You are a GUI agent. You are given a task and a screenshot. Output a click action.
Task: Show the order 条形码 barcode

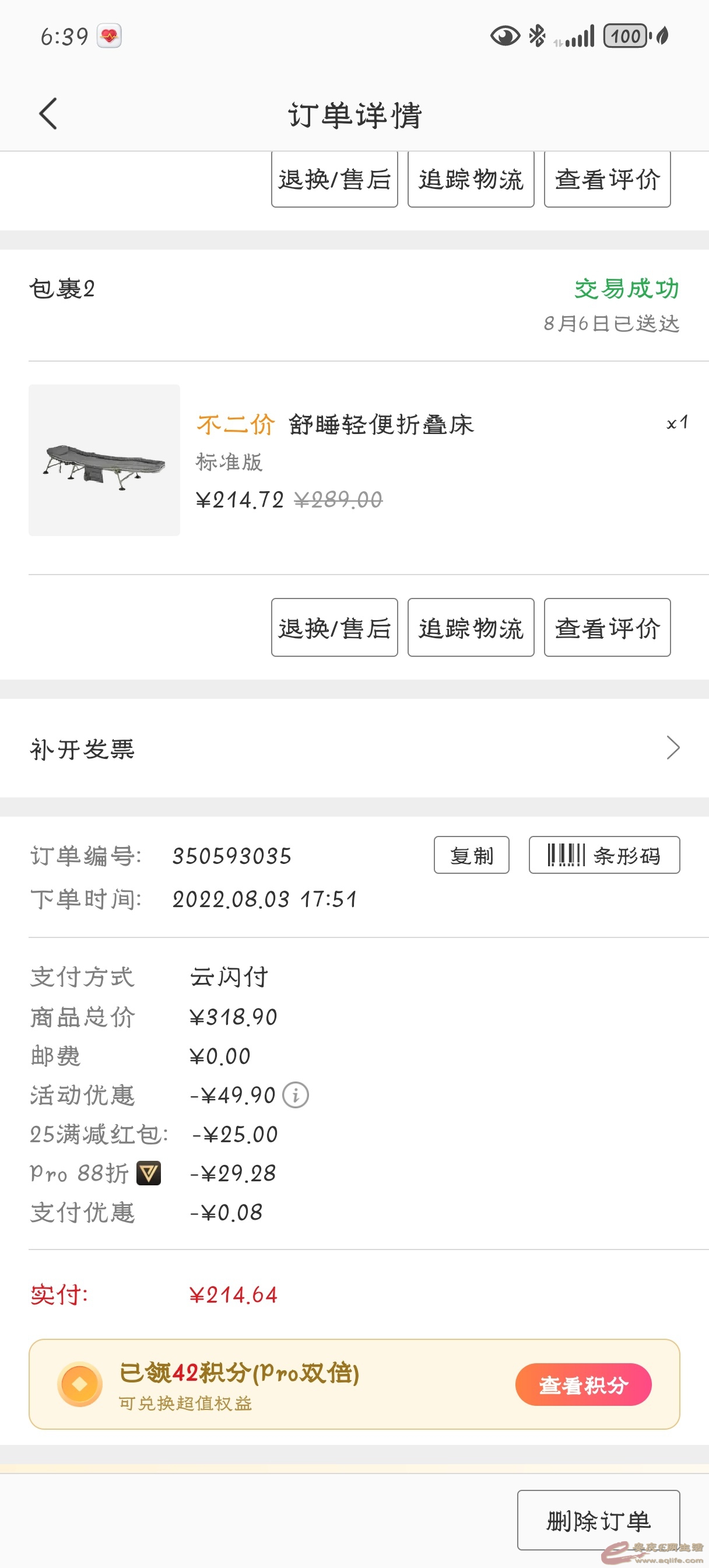coord(603,855)
